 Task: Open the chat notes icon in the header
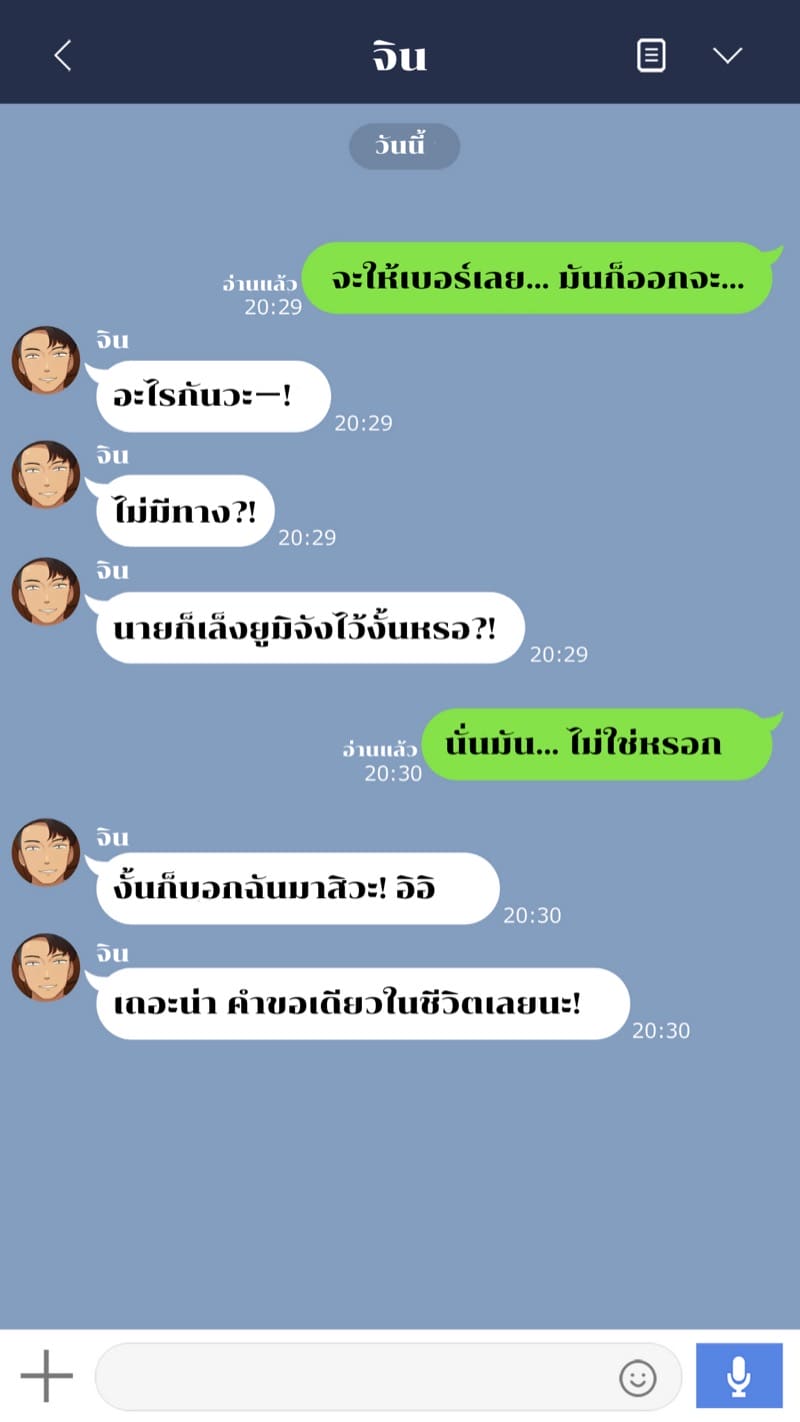[x=651, y=55]
